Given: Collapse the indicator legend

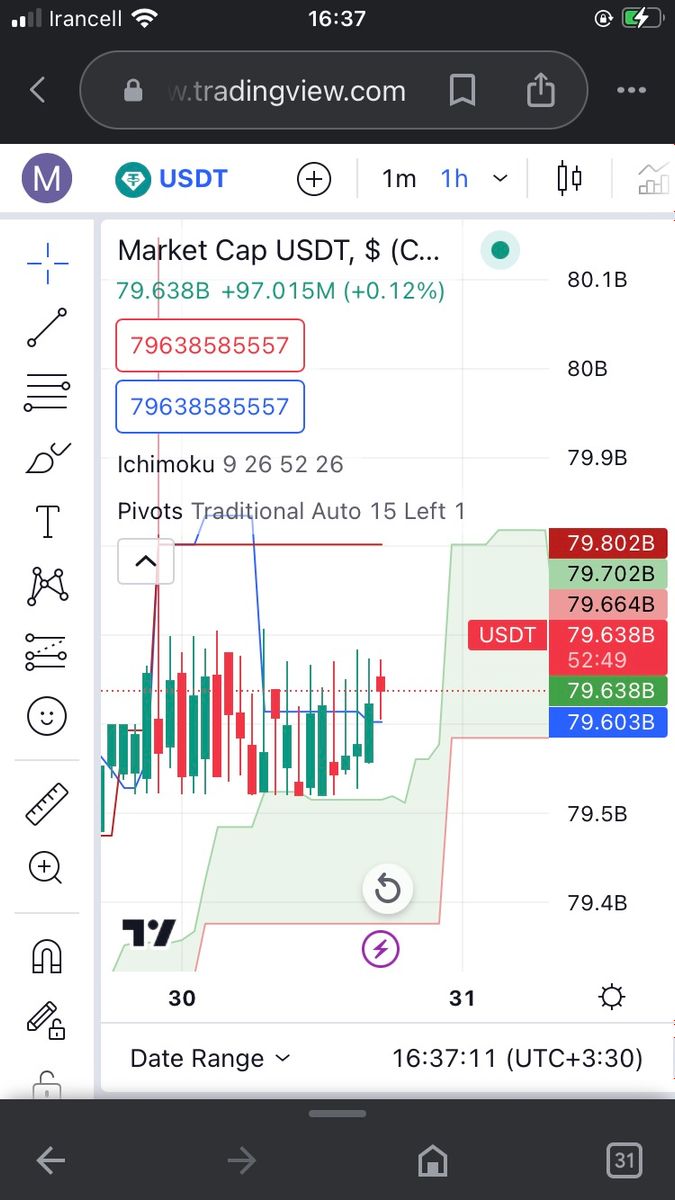Looking at the screenshot, I should tap(146, 561).
